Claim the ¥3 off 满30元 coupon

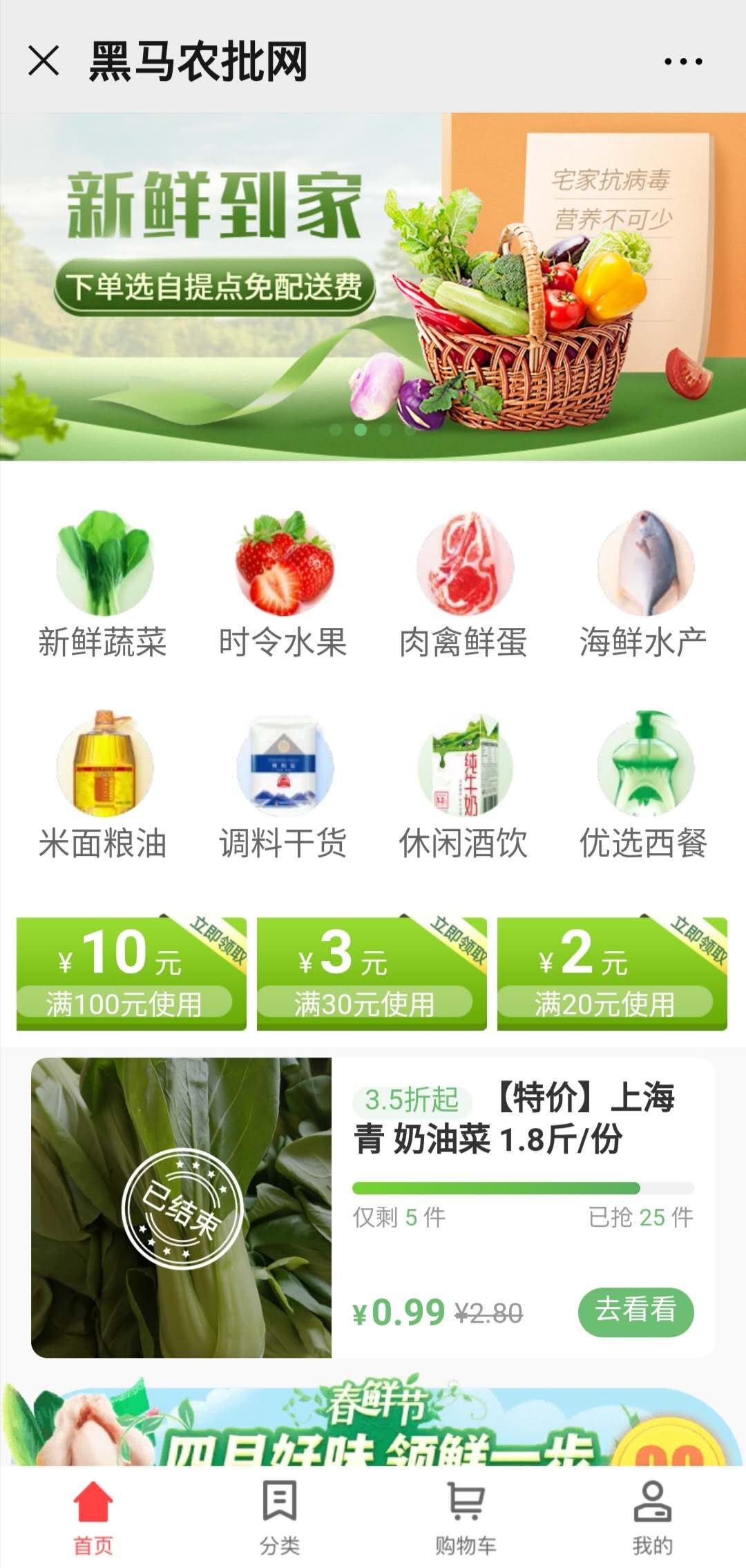(372, 974)
